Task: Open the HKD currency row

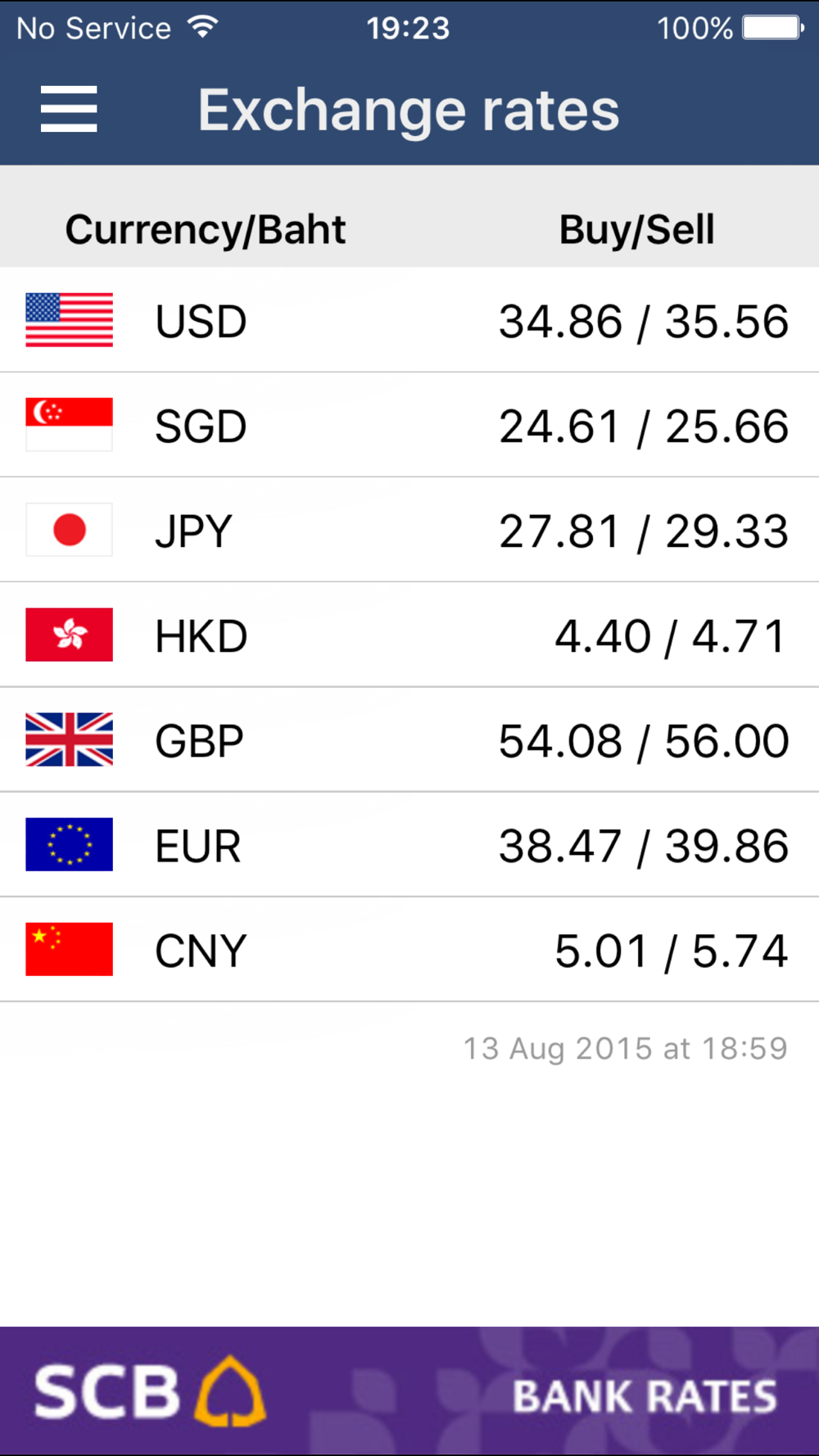Action: tap(409, 635)
